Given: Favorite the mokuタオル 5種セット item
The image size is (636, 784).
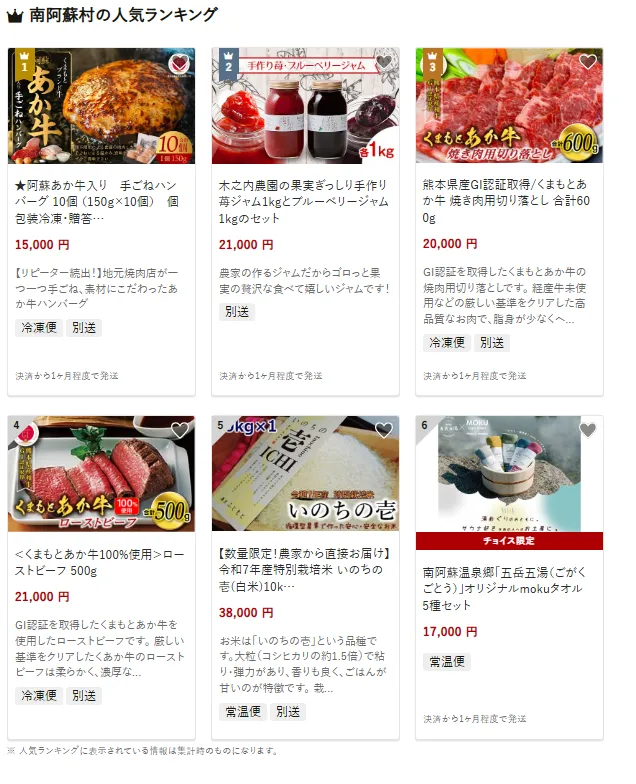Looking at the screenshot, I should [x=588, y=431].
